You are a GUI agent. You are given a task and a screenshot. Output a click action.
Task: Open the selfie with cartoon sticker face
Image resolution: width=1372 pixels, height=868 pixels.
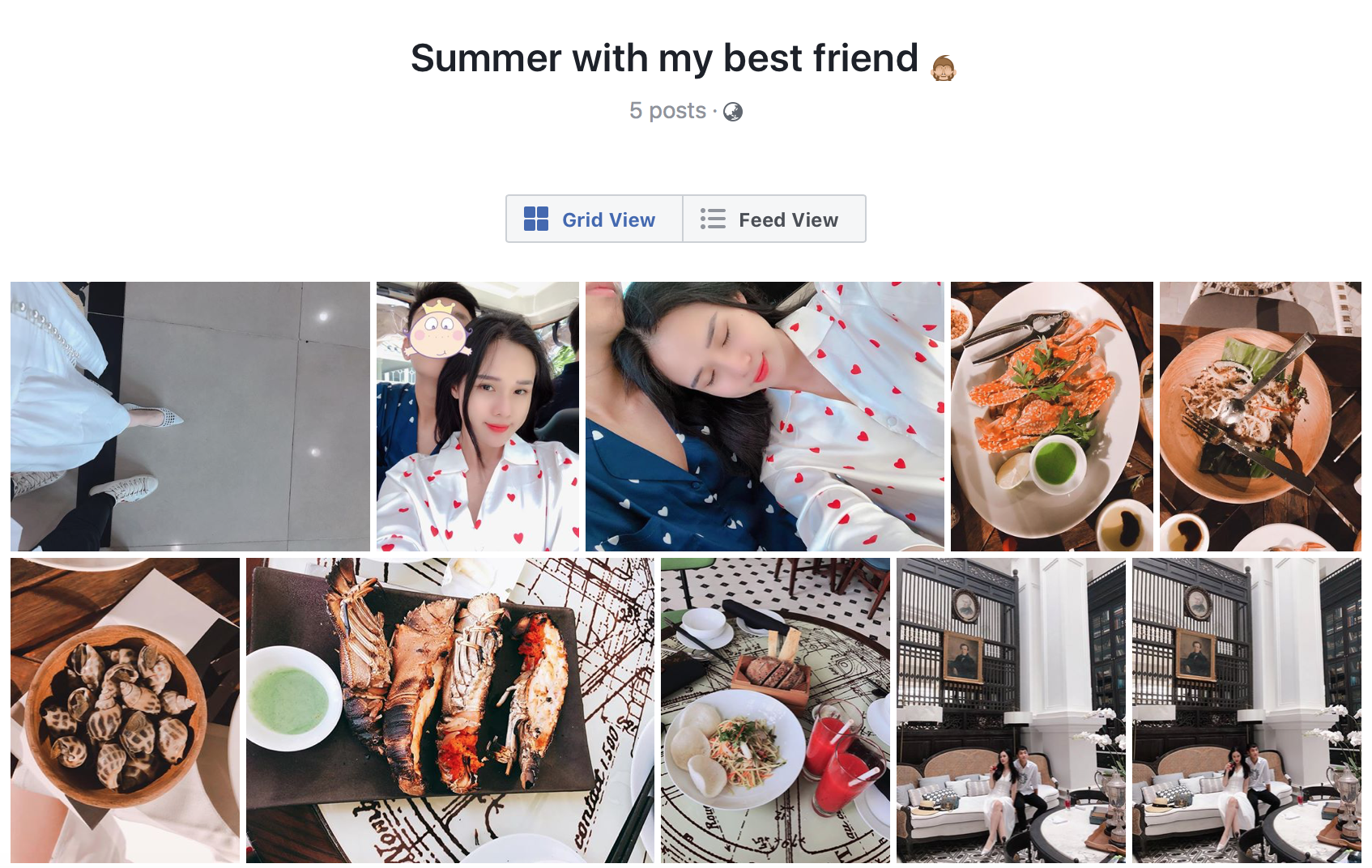pyautogui.click(x=477, y=416)
